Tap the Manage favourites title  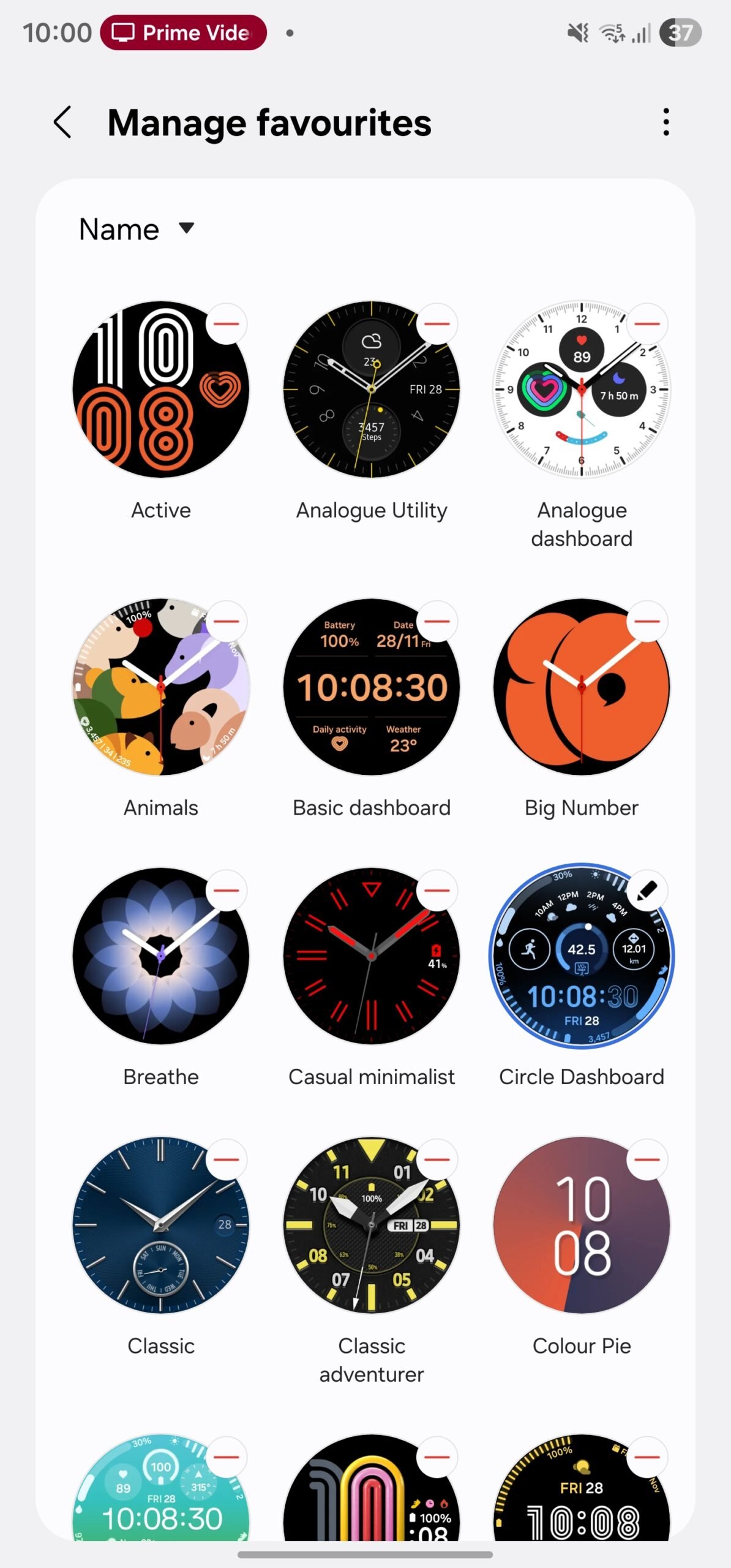[x=269, y=122]
